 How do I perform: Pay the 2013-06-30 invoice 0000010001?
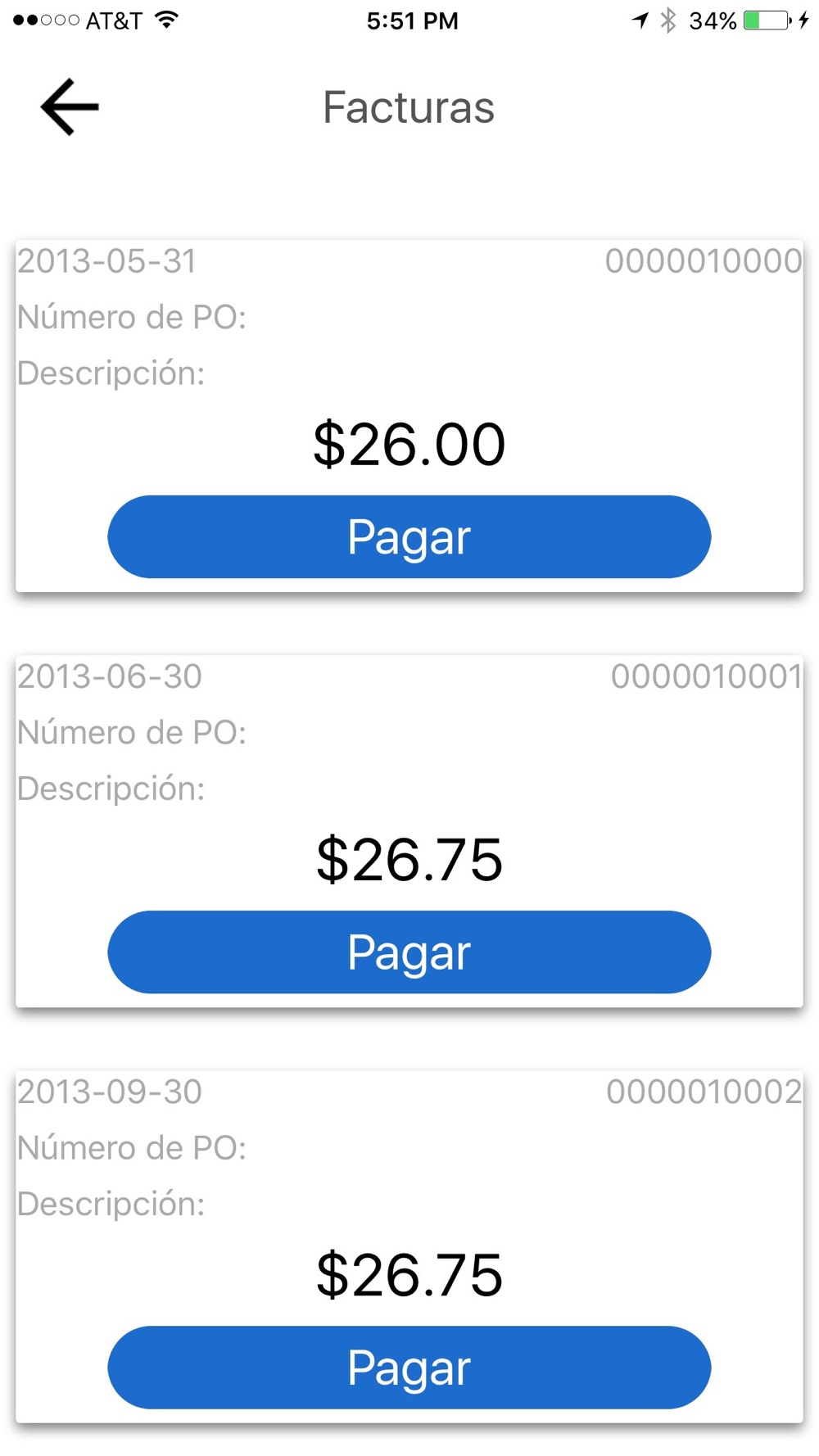coord(409,952)
